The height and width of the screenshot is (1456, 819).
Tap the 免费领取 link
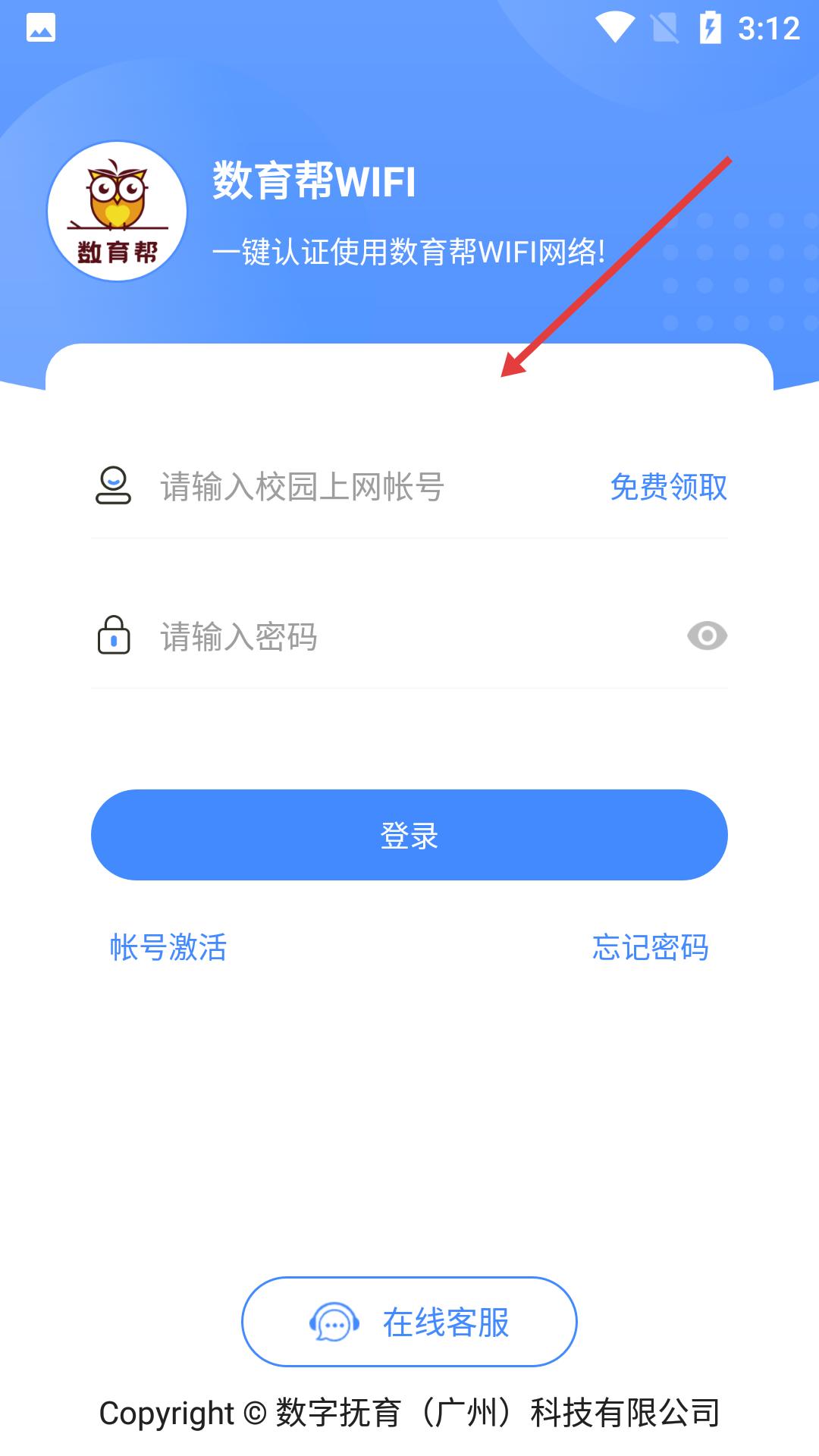[x=668, y=486]
